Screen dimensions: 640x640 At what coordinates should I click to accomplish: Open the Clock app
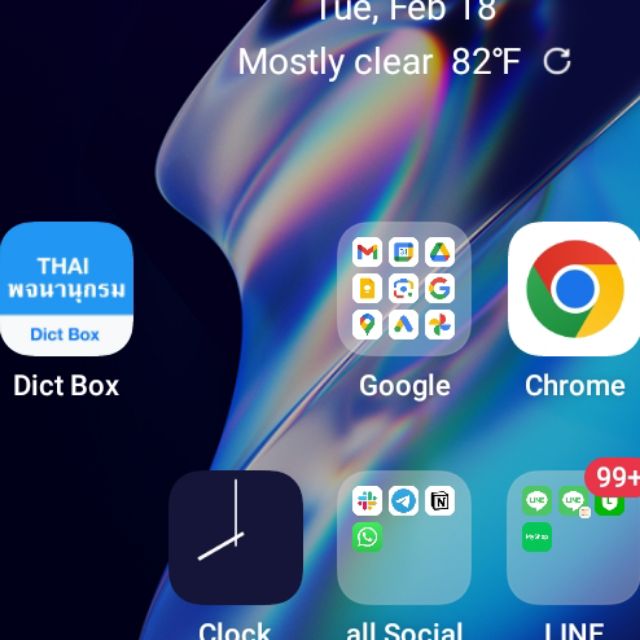[x=236, y=538]
